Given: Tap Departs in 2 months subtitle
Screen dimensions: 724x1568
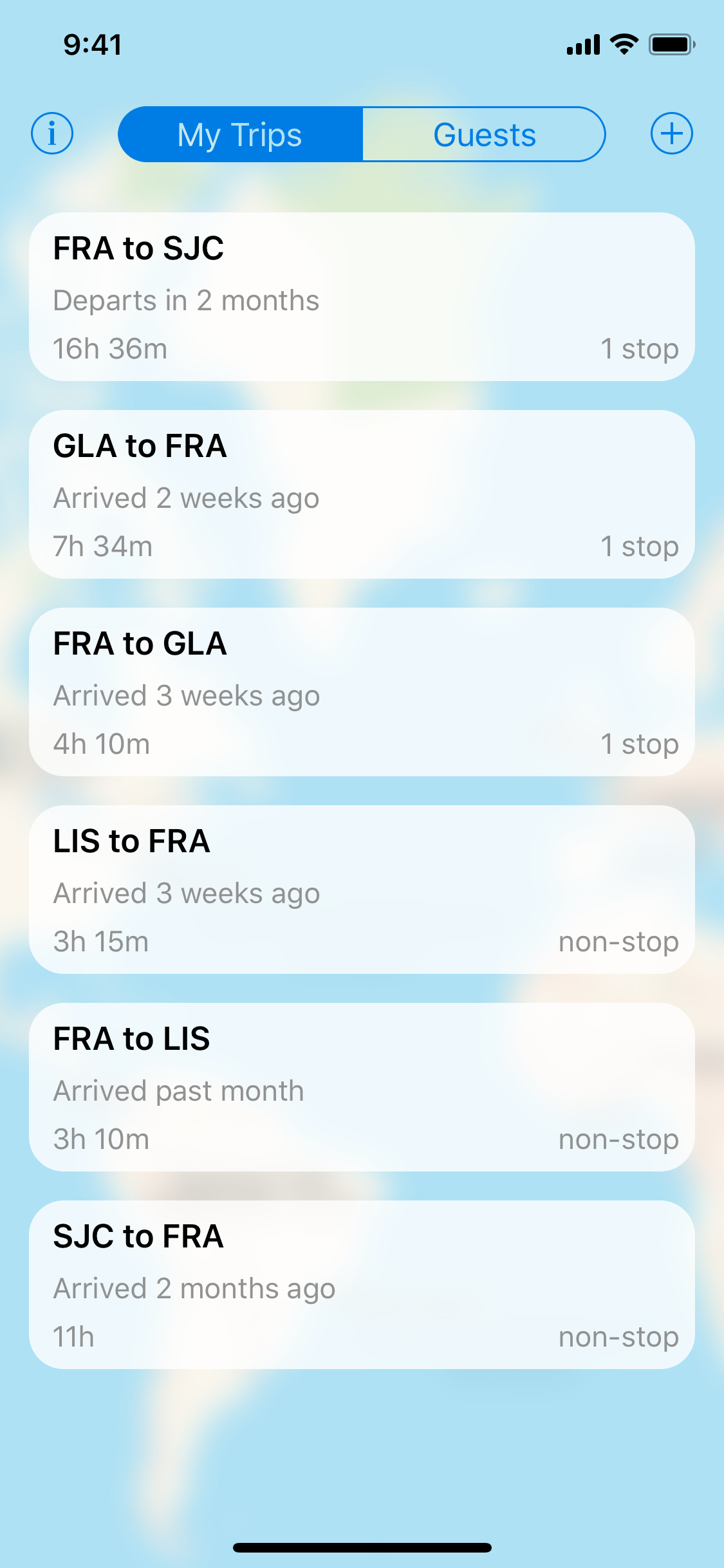Looking at the screenshot, I should (185, 300).
